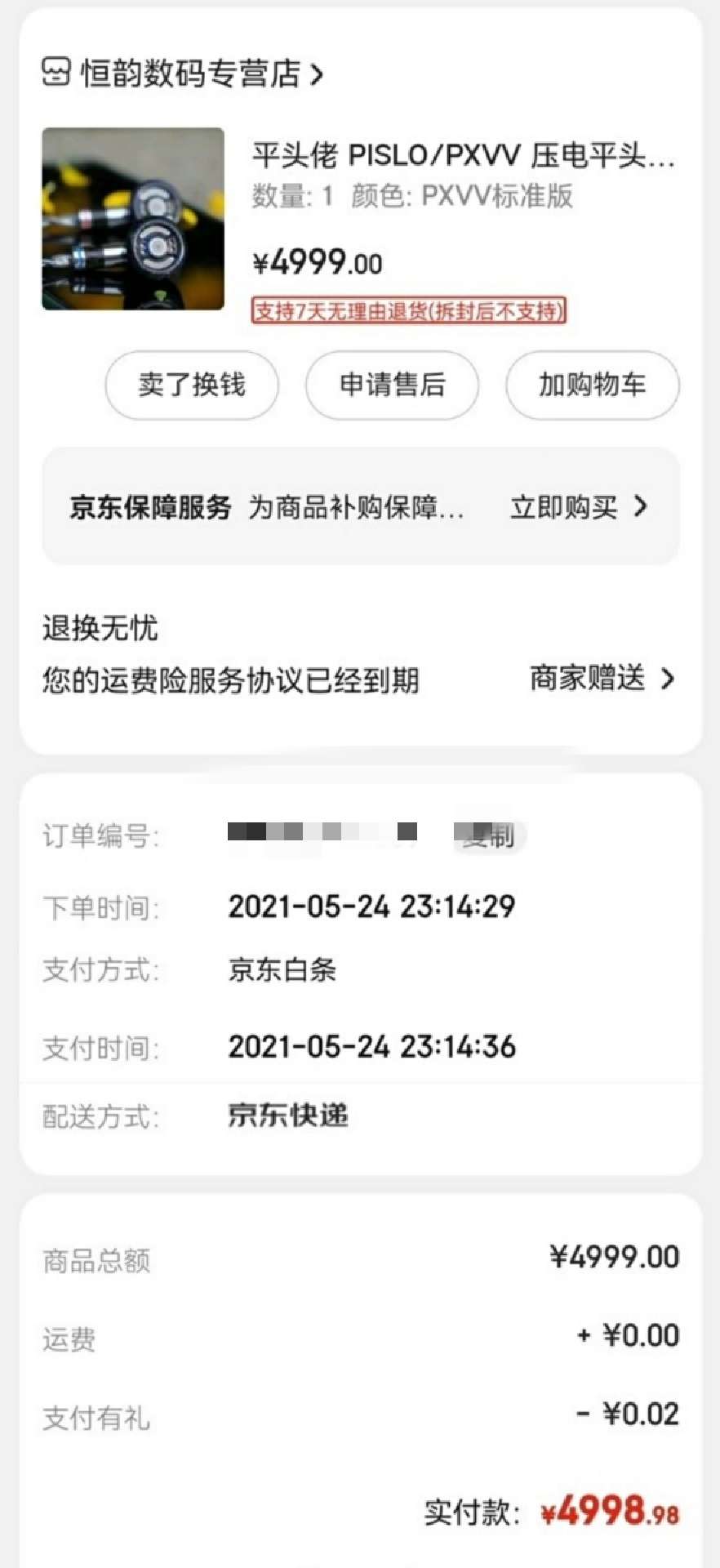
Task: Add the item again with 加购物车
Action: click(x=592, y=385)
